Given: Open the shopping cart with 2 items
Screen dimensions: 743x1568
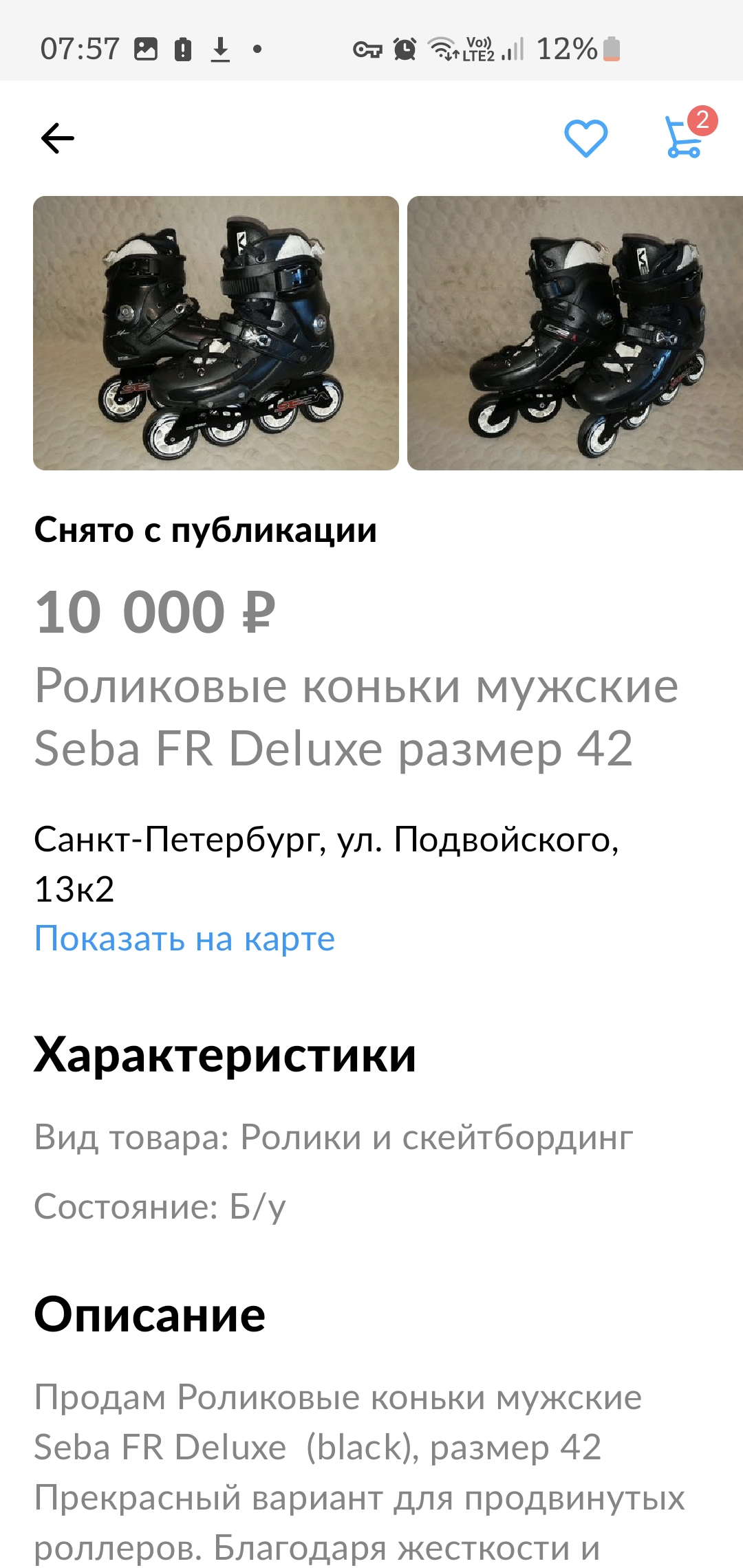Looking at the screenshot, I should pyautogui.click(x=688, y=133).
